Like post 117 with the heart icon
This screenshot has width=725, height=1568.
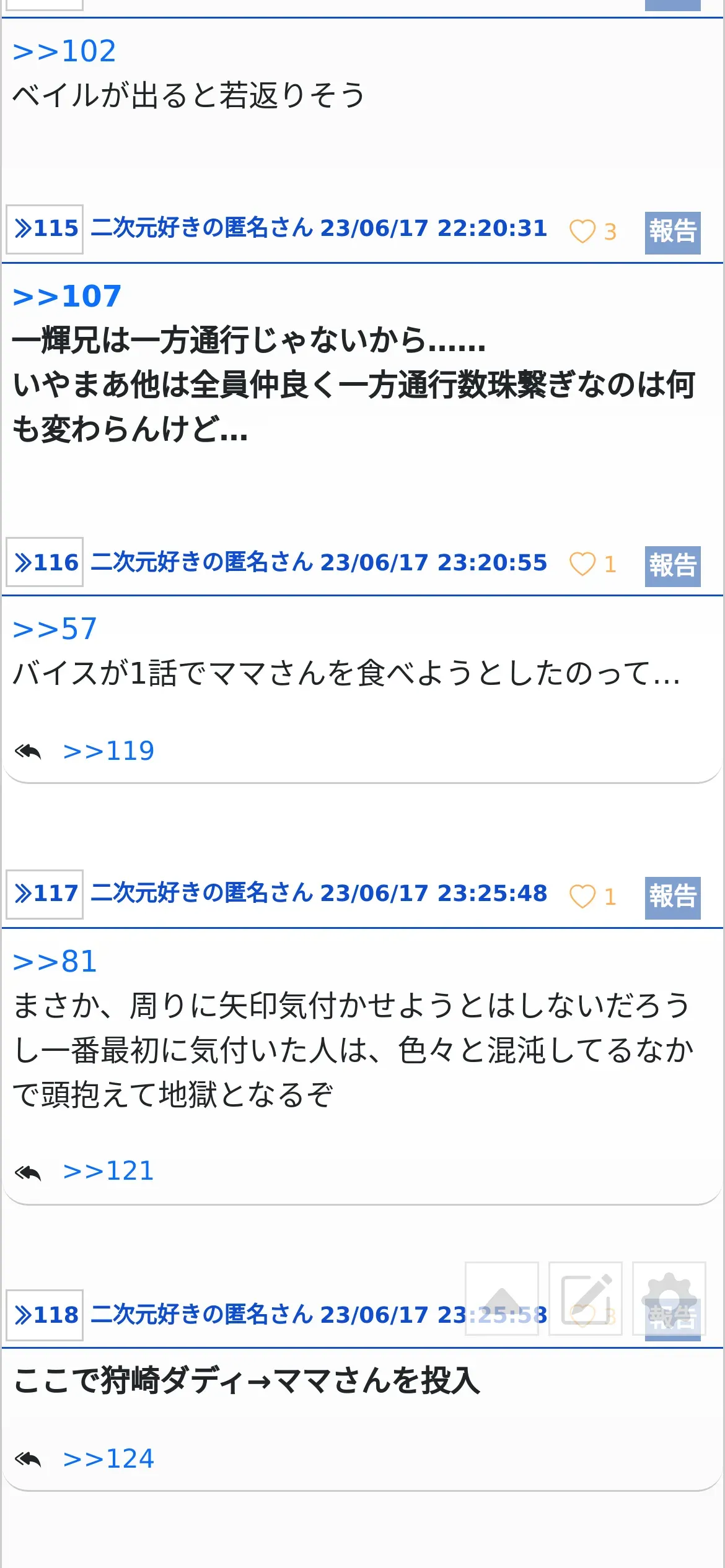pos(582,896)
